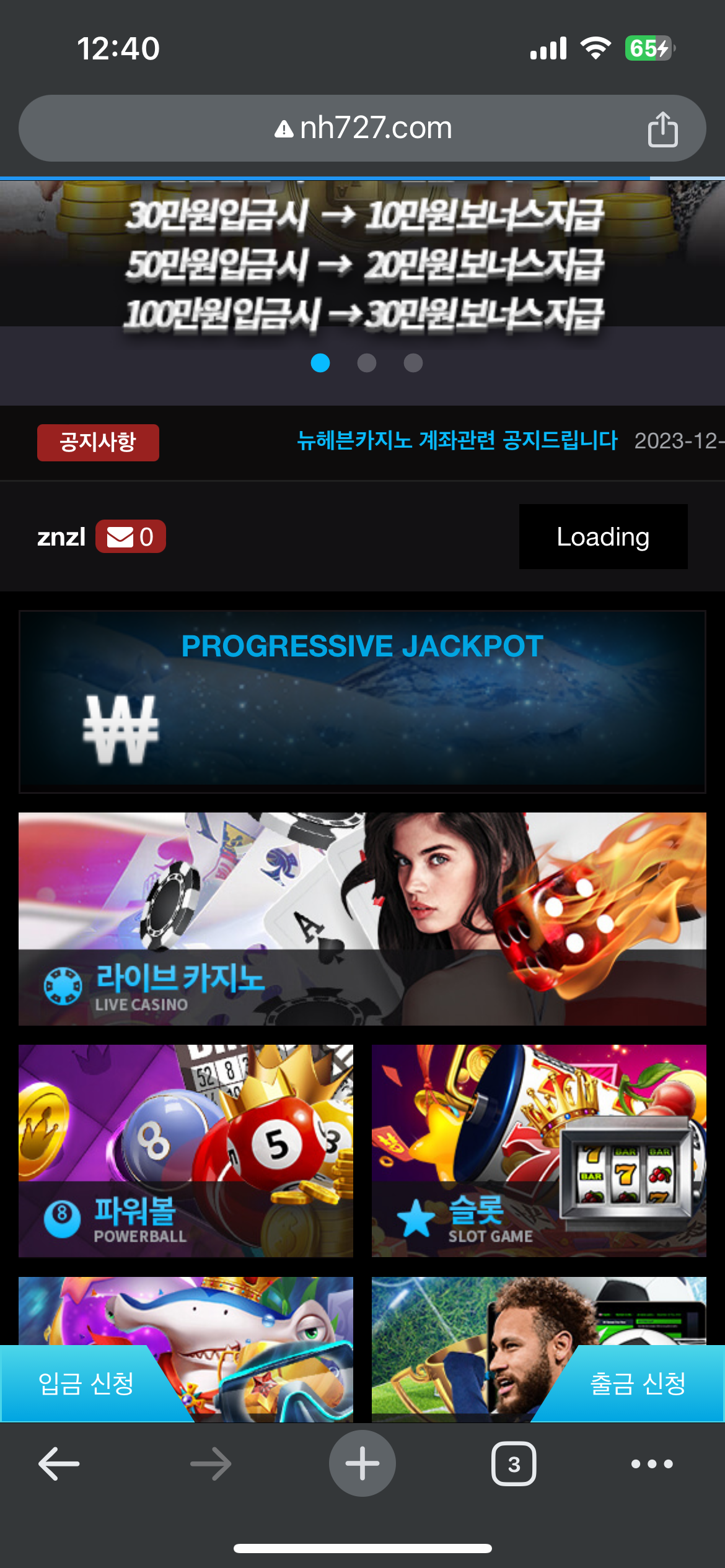Tap the share icon in address bar
The image size is (725, 1568).
click(662, 129)
